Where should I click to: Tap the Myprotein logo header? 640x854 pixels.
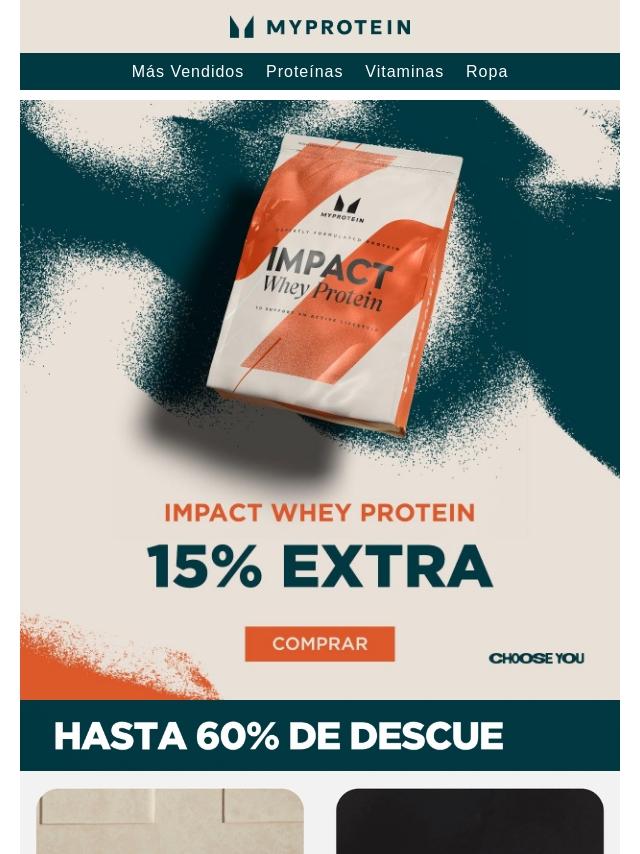point(320,27)
